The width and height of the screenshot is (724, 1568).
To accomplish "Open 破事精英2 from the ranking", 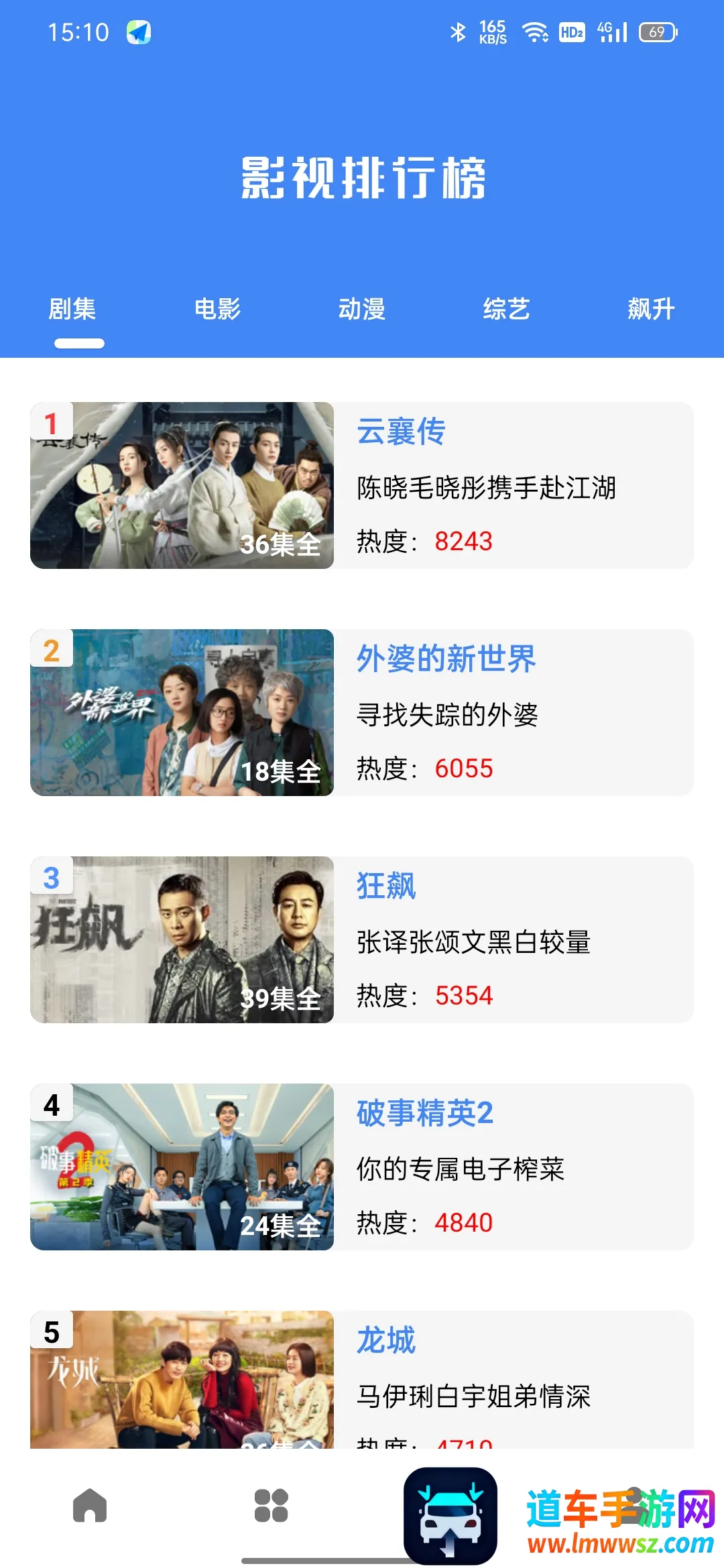I will tap(362, 1167).
